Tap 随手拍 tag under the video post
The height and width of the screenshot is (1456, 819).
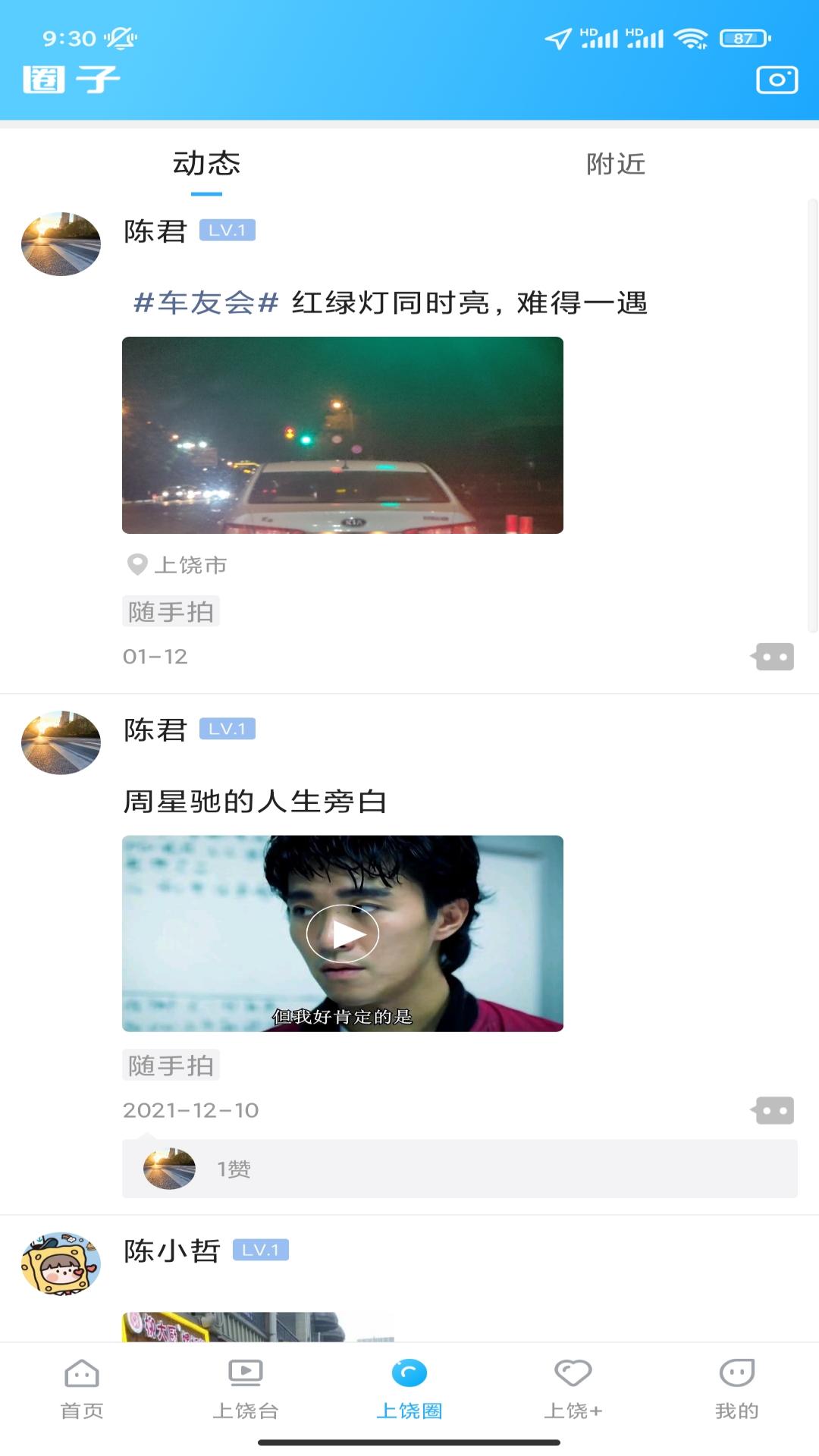click(x=171, y=1065)
